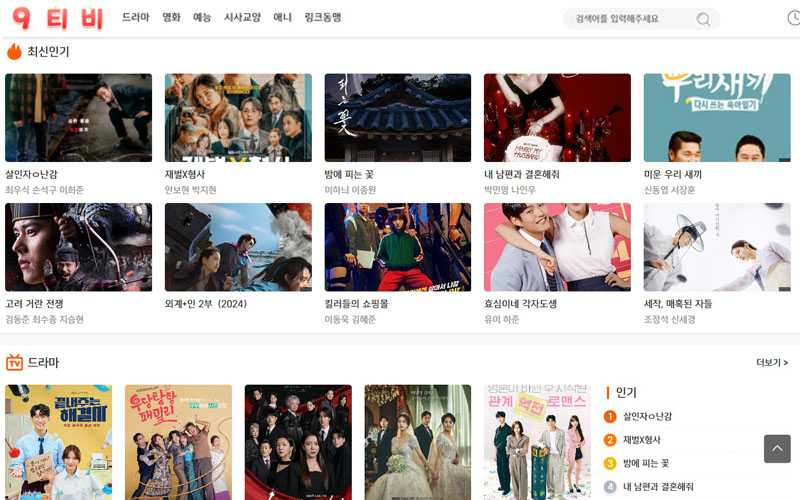This screenshot has height=500, width=800.
Task: Open the 킬러들의 쇼핑몰 card
Action: (x=397, y=247)
